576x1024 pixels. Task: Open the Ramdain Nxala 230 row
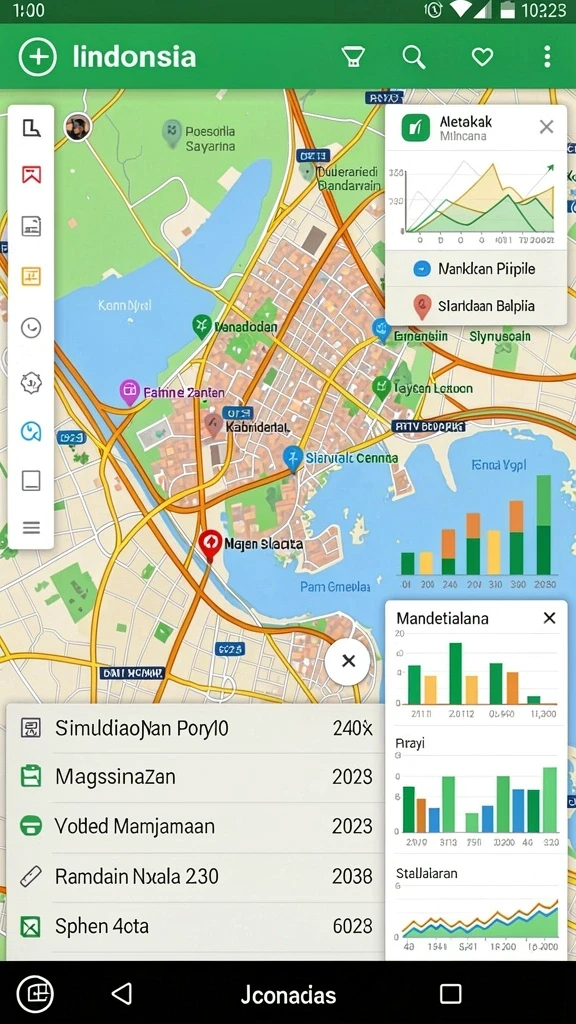pos(195,876)
